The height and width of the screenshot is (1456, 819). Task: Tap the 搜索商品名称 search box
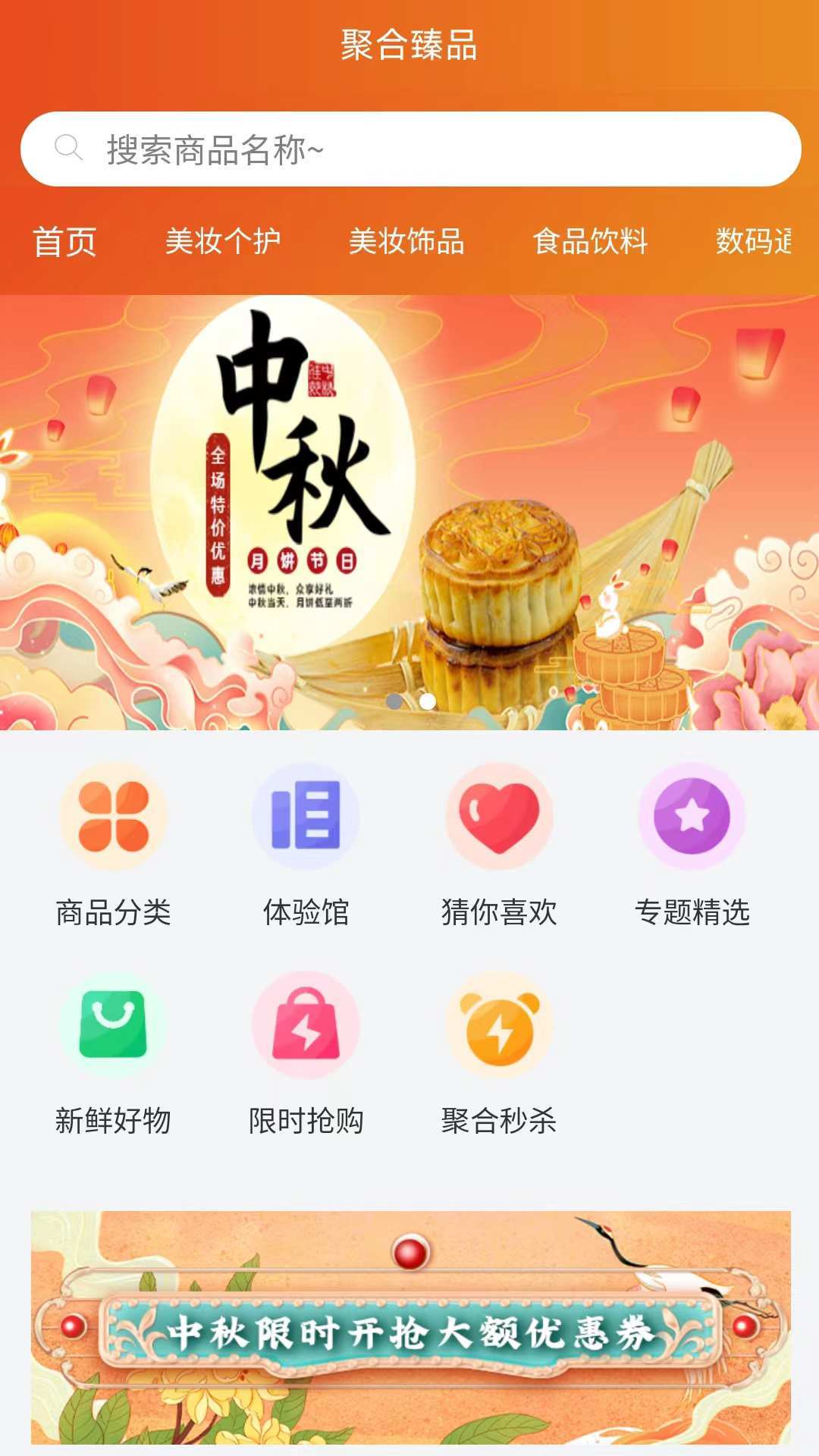coord(409,149)
